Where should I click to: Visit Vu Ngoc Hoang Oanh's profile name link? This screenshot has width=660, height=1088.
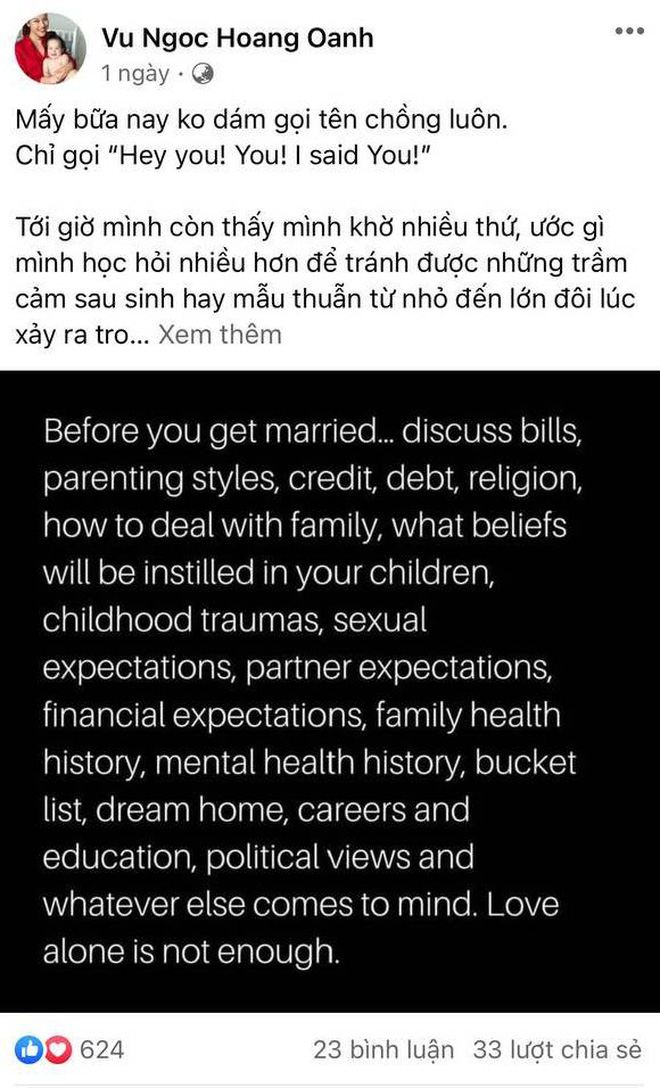pos(237,38)
